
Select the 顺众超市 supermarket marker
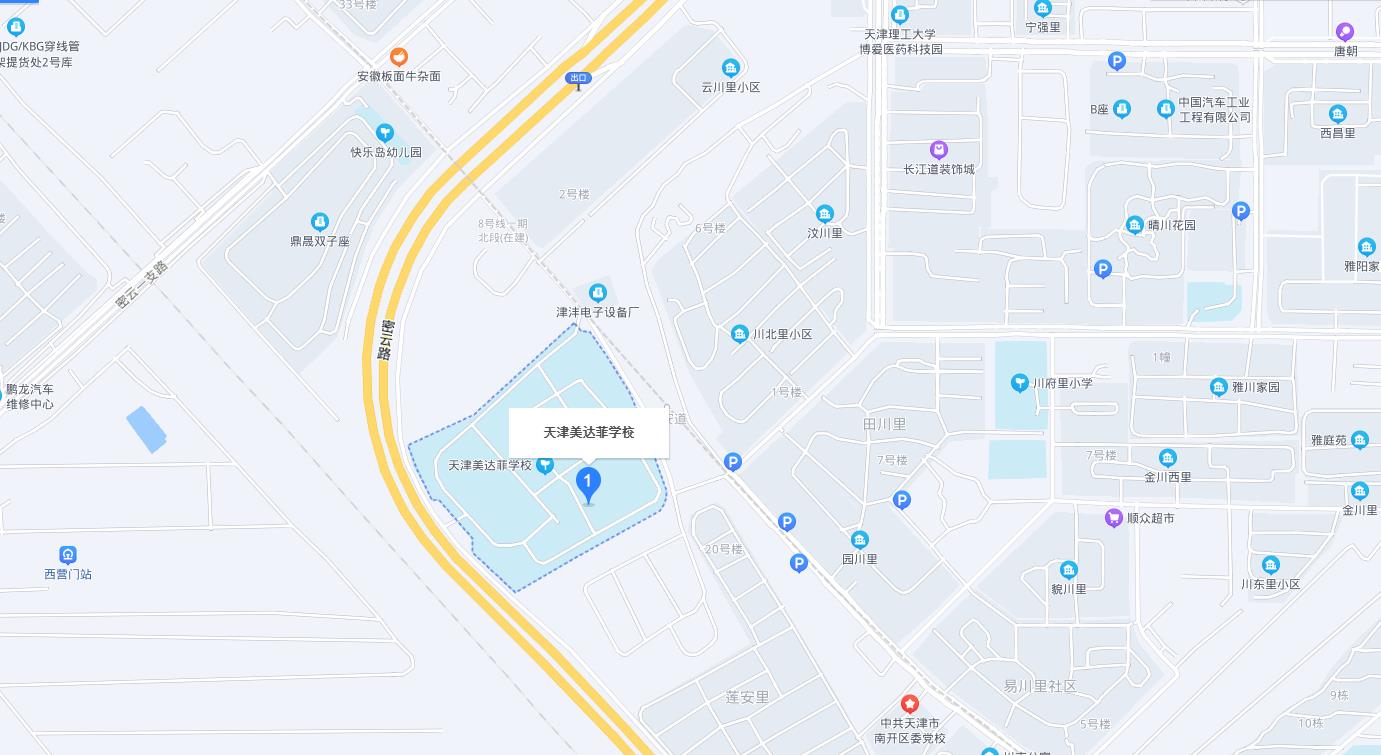tap(1113, 518)
